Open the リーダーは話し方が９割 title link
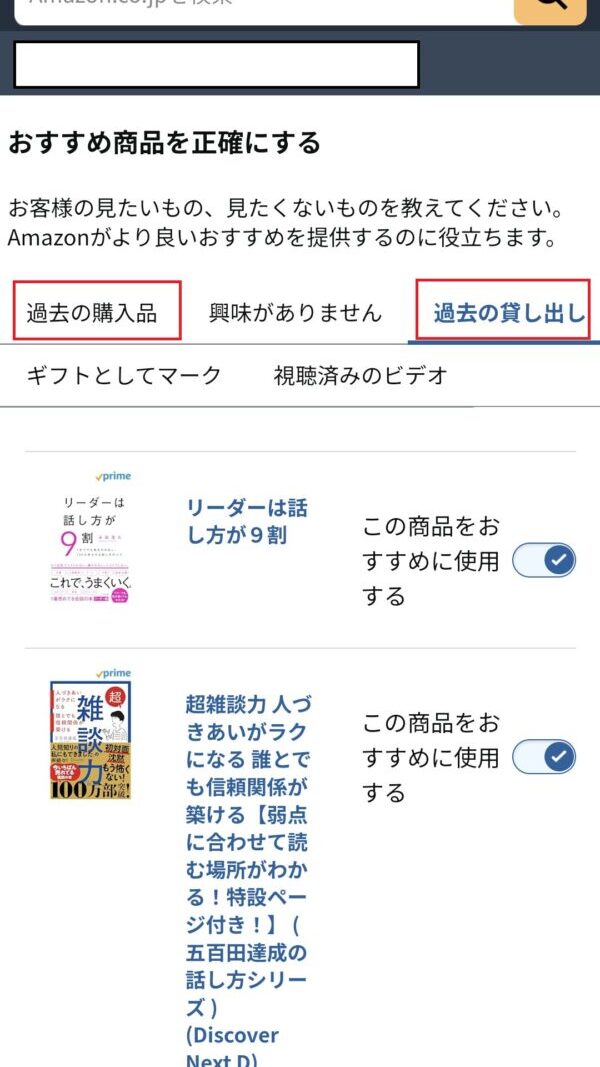Viewport: 600px width, 1067px height. pos(247,520)
